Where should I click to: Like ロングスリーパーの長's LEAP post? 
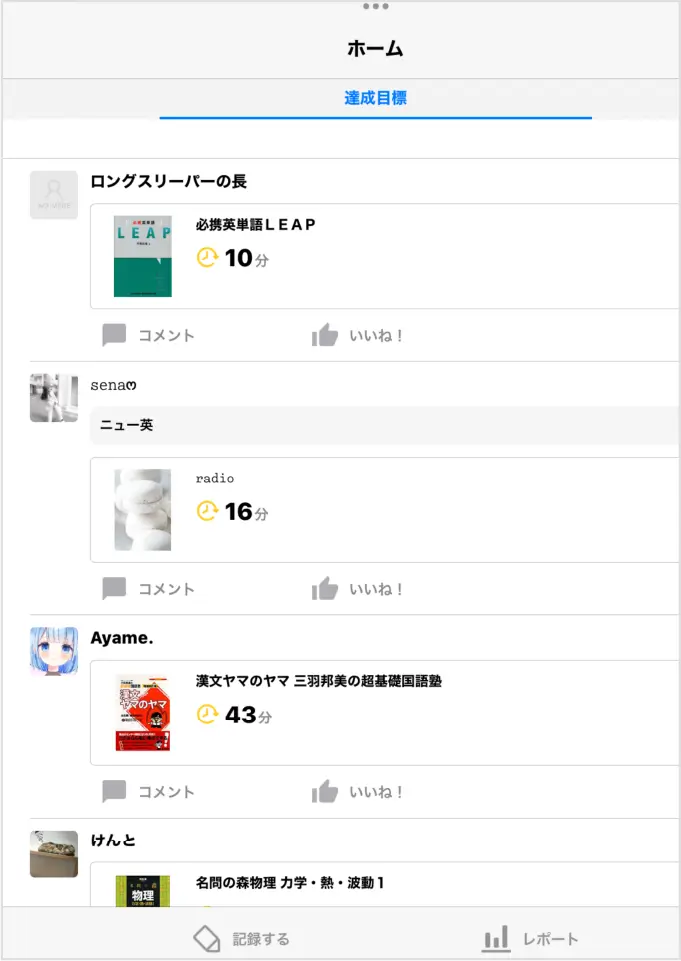click(x=357, y=335)
